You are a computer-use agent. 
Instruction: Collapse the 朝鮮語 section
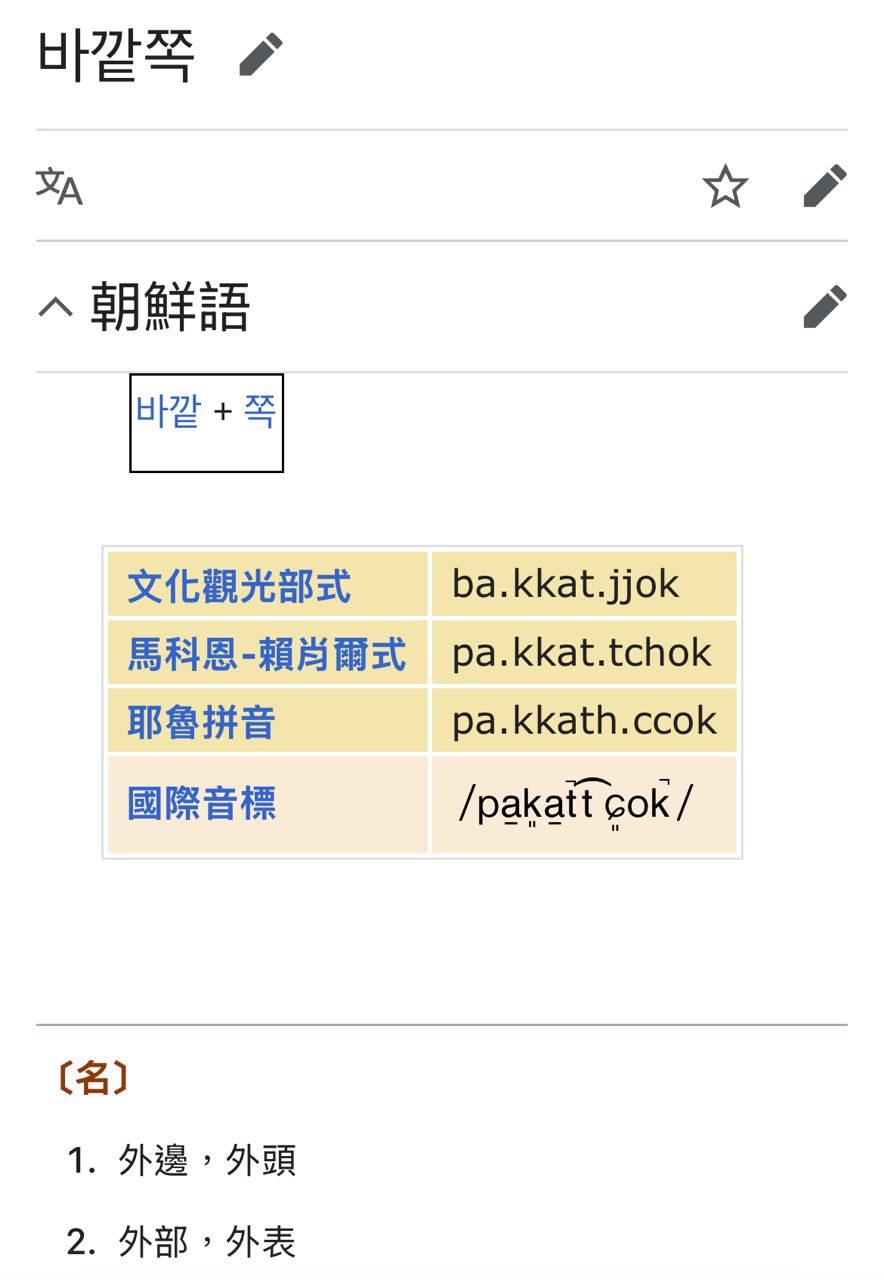56,306
